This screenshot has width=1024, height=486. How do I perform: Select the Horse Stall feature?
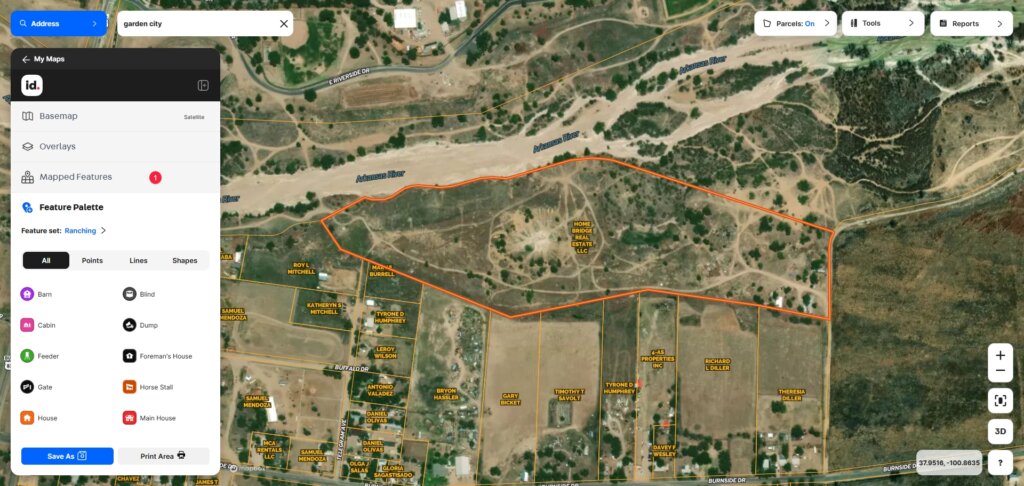(x=158, y=387)
